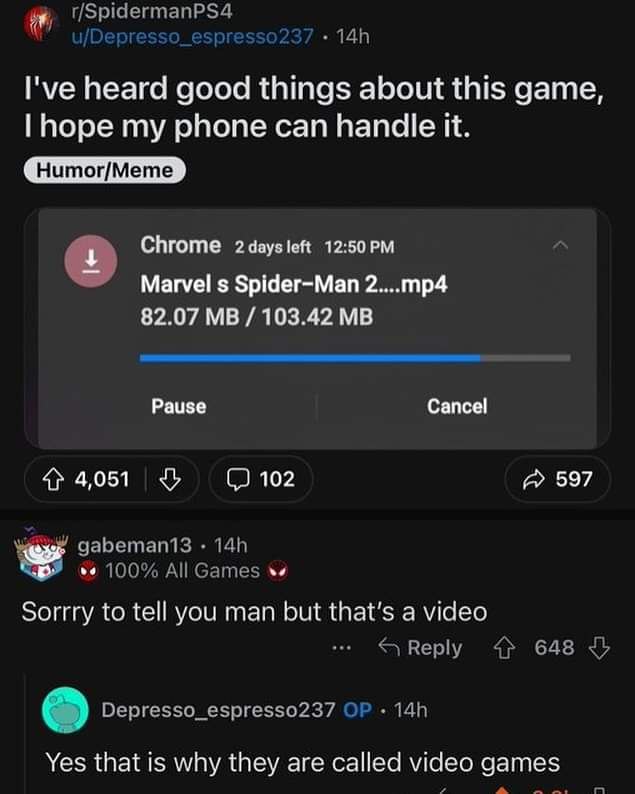Downvote gabeman13's comment

tap(598, 647)
